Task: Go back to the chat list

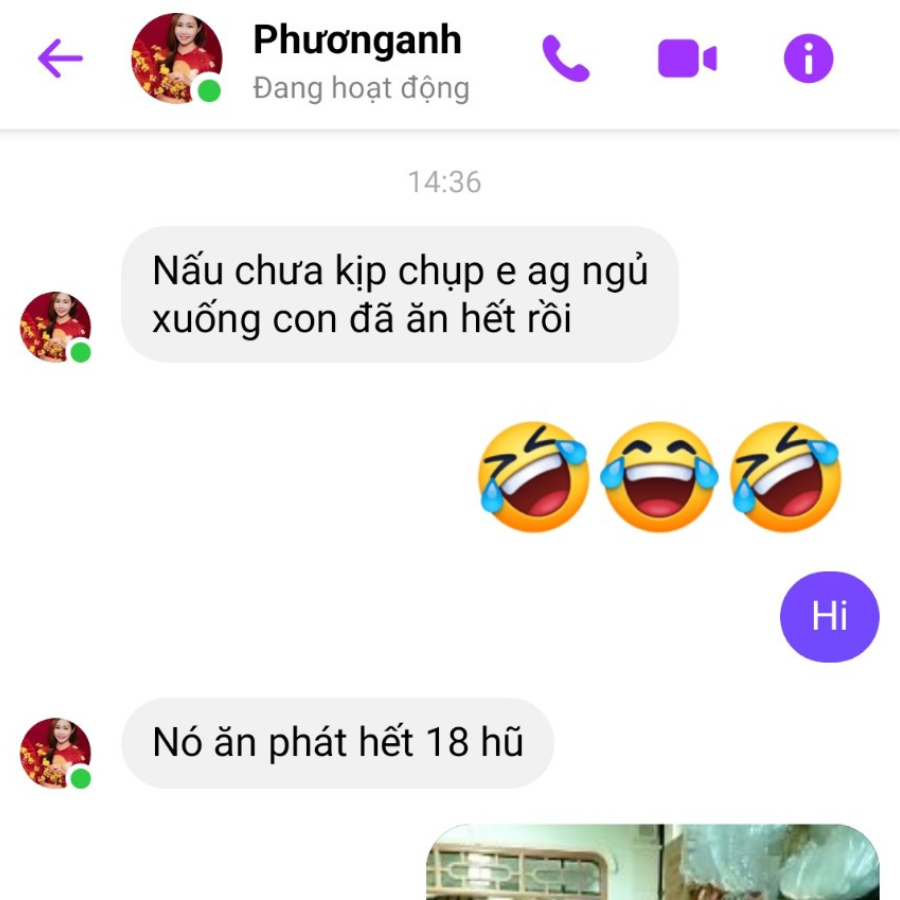Action: (60, 59)
